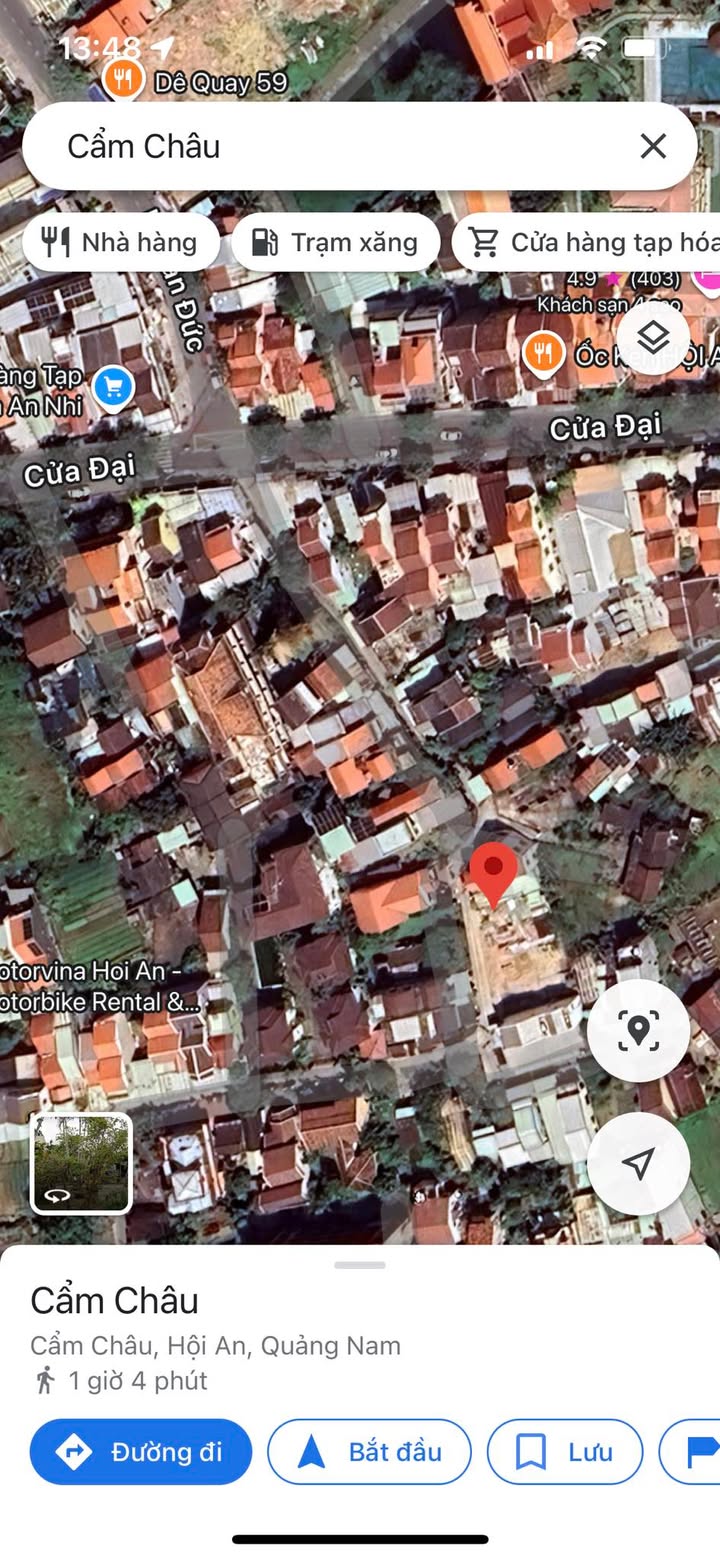Open the An Nhi grocery store marker
This screenshot has width=720, height=1559.
pos(113,388)
